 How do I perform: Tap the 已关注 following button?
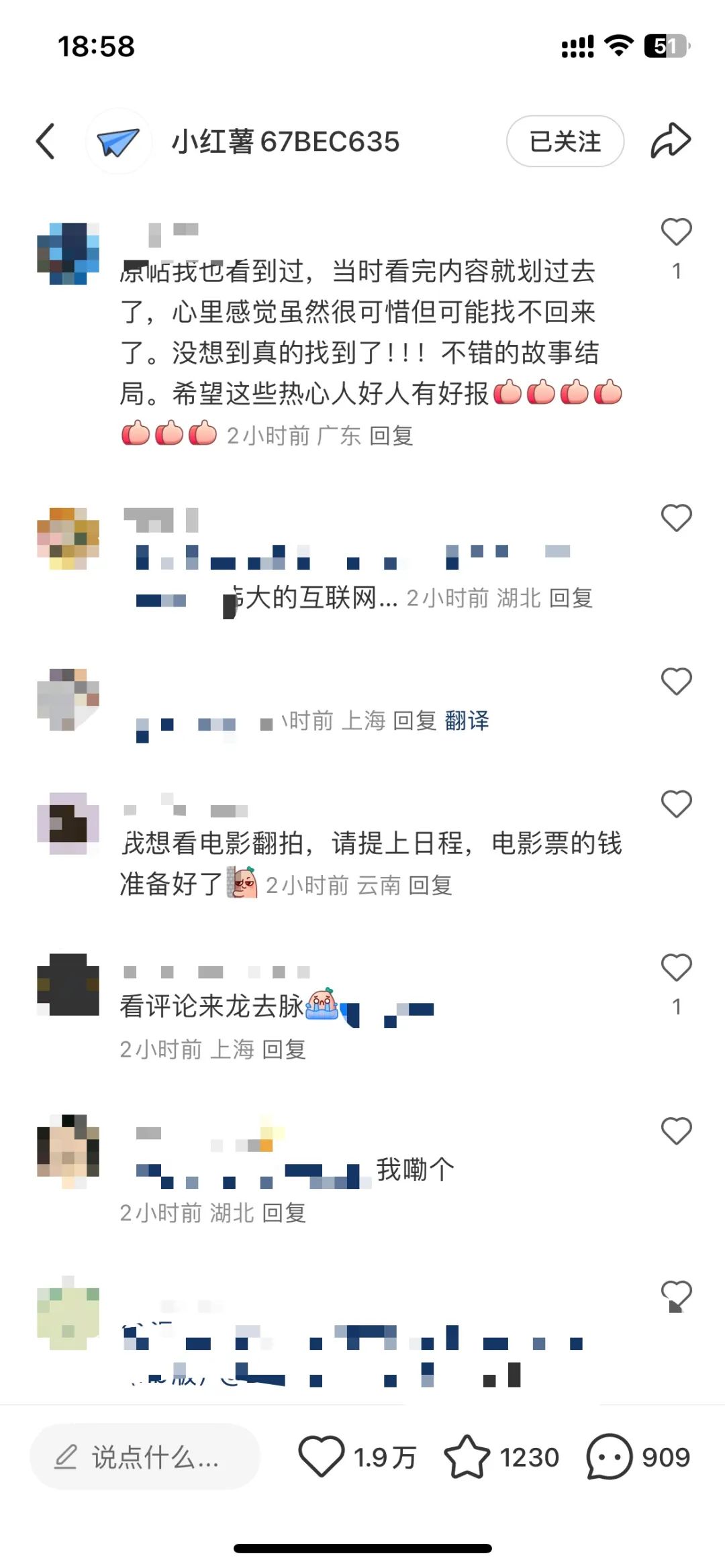(565, 142)
